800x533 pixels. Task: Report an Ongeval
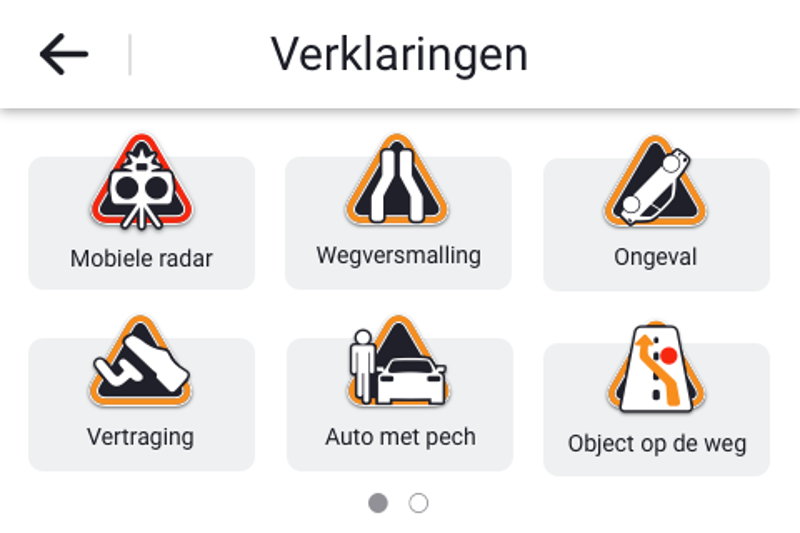coord(656,222)
